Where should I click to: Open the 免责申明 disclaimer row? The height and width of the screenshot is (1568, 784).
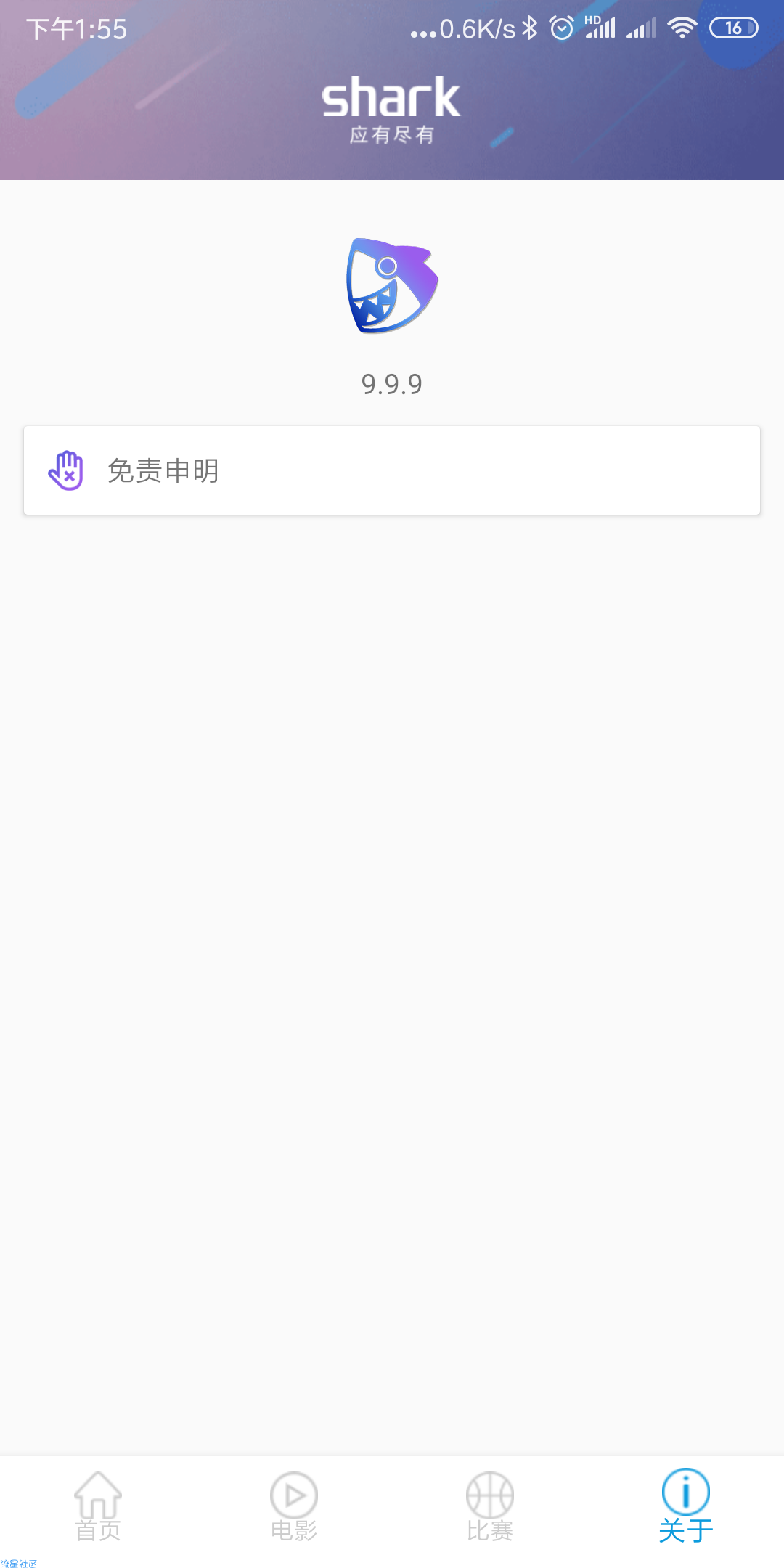(392, 470)
